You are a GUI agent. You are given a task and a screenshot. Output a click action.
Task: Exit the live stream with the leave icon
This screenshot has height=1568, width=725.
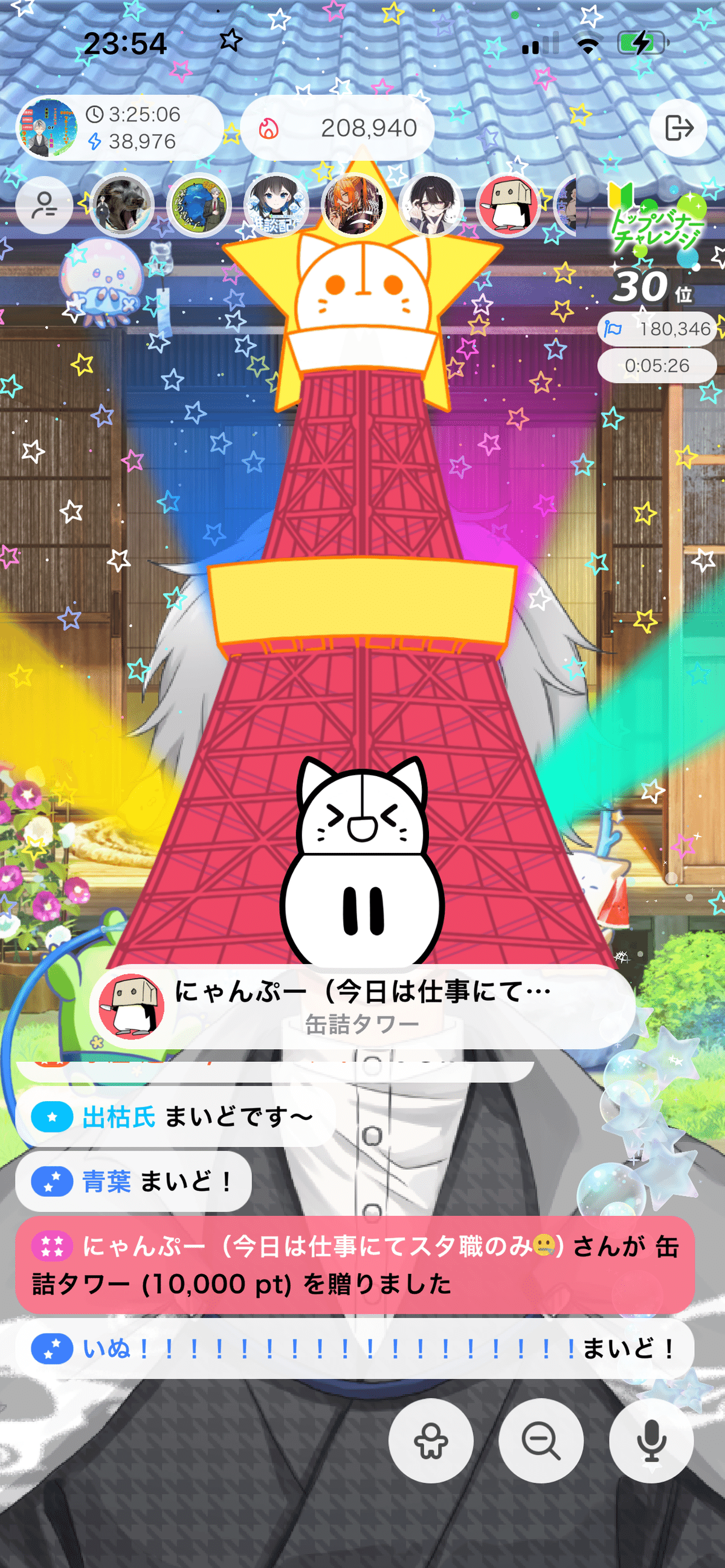pyautogui.click(x=678, y=128)
